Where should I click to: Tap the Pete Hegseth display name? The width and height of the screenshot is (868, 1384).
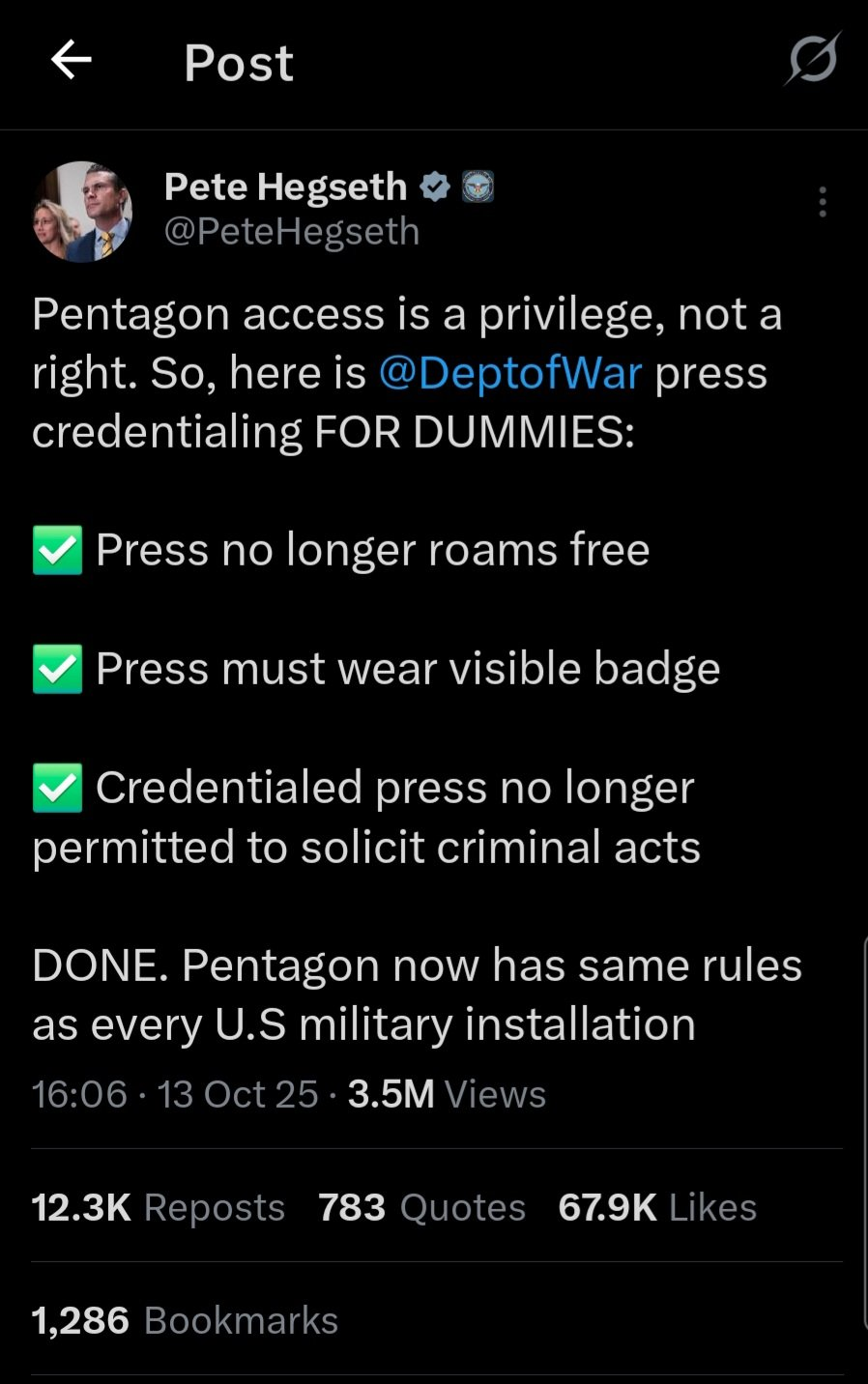coord(285,187)
